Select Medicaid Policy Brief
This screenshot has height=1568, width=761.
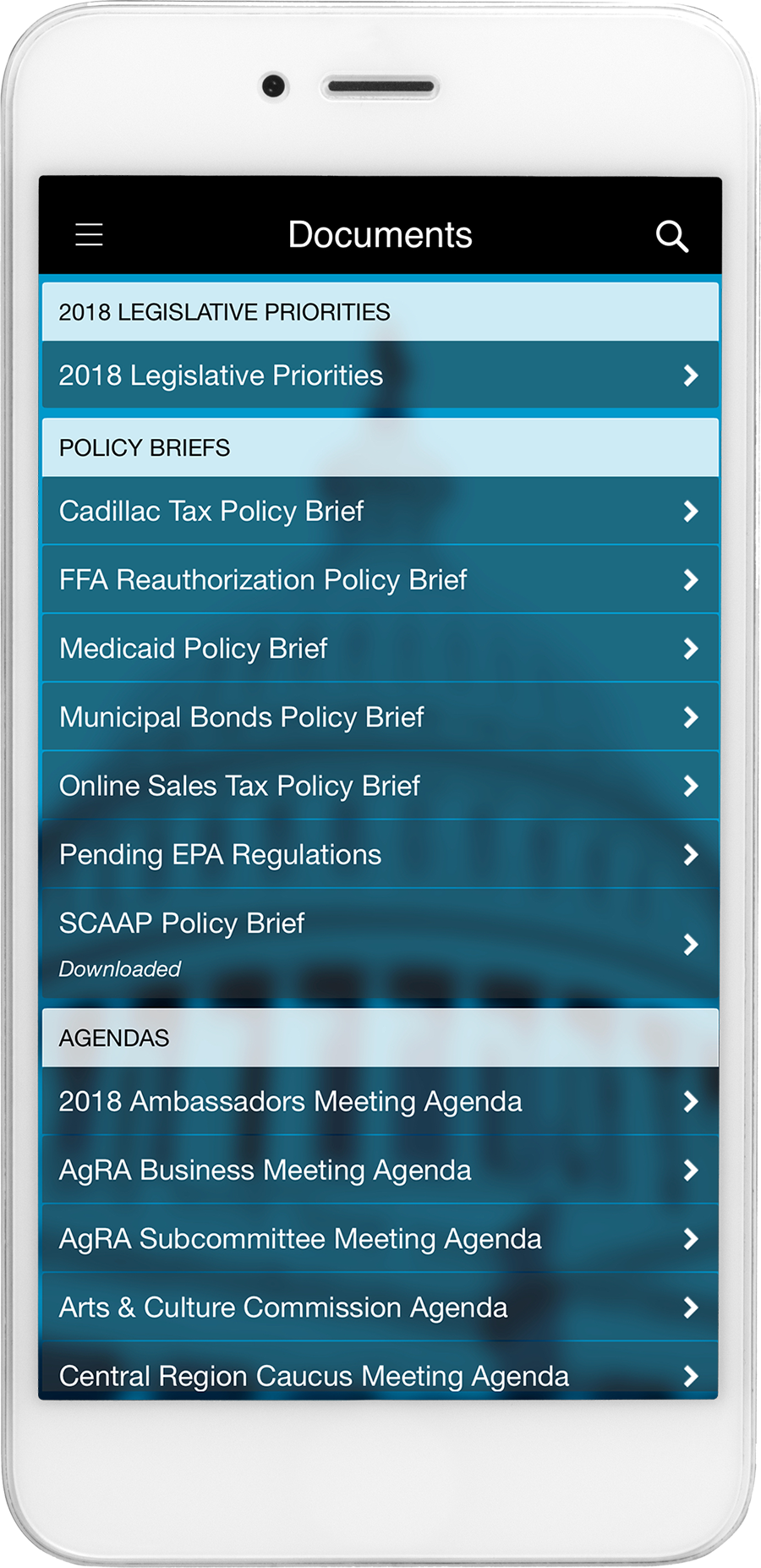click(x=380, y=648)
